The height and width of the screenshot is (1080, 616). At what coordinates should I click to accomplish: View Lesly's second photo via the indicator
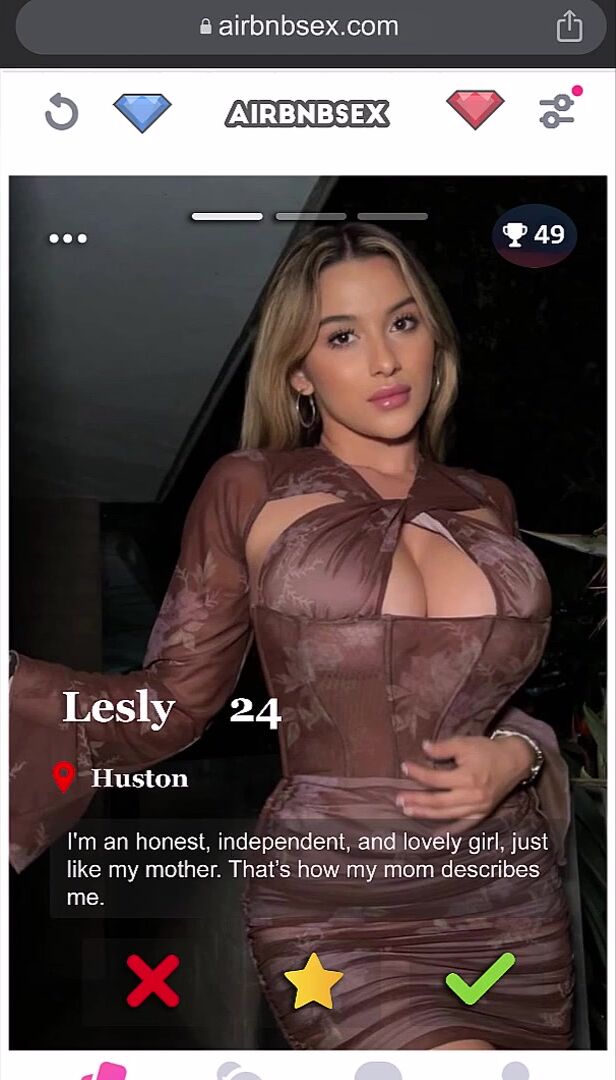click(310, 216)
